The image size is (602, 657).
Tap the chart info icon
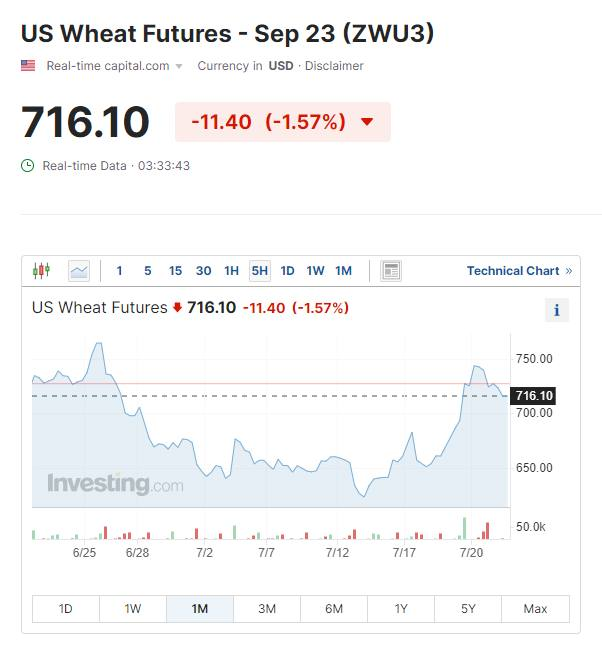(556, 310)
